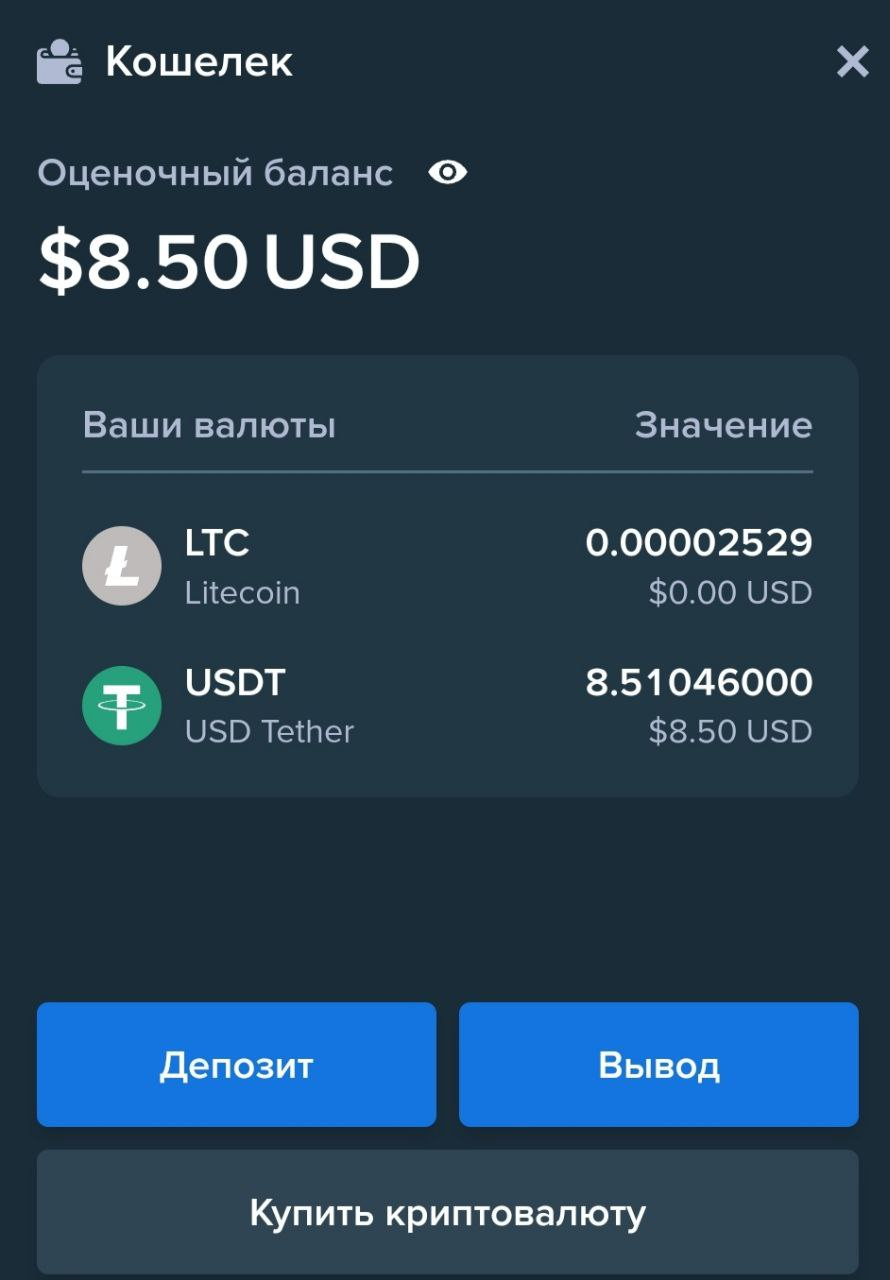Select the USDT Tether currency row
Image resolution: width=890 pixels, height=1280 pixels.
[x=447, y=706]
